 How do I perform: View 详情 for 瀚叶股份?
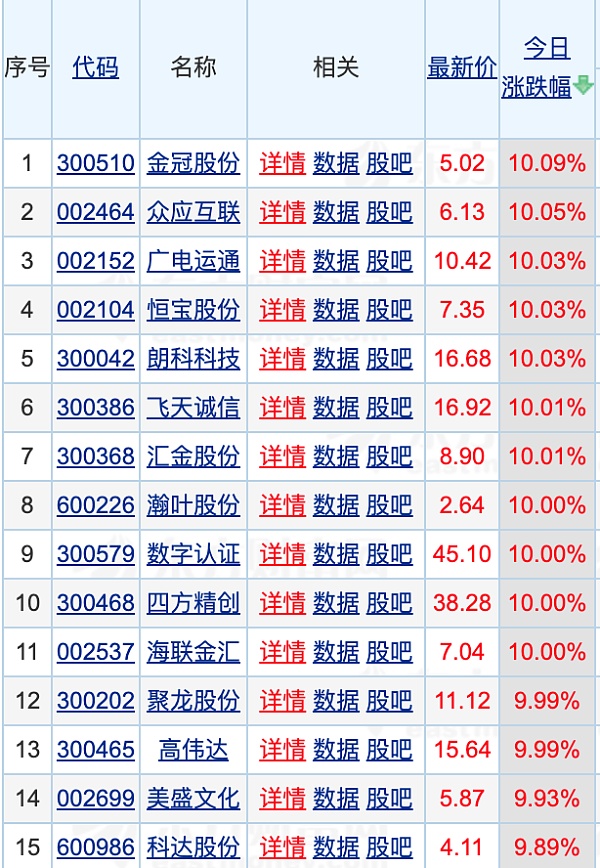pyautogui.click(x=282, y=505)
